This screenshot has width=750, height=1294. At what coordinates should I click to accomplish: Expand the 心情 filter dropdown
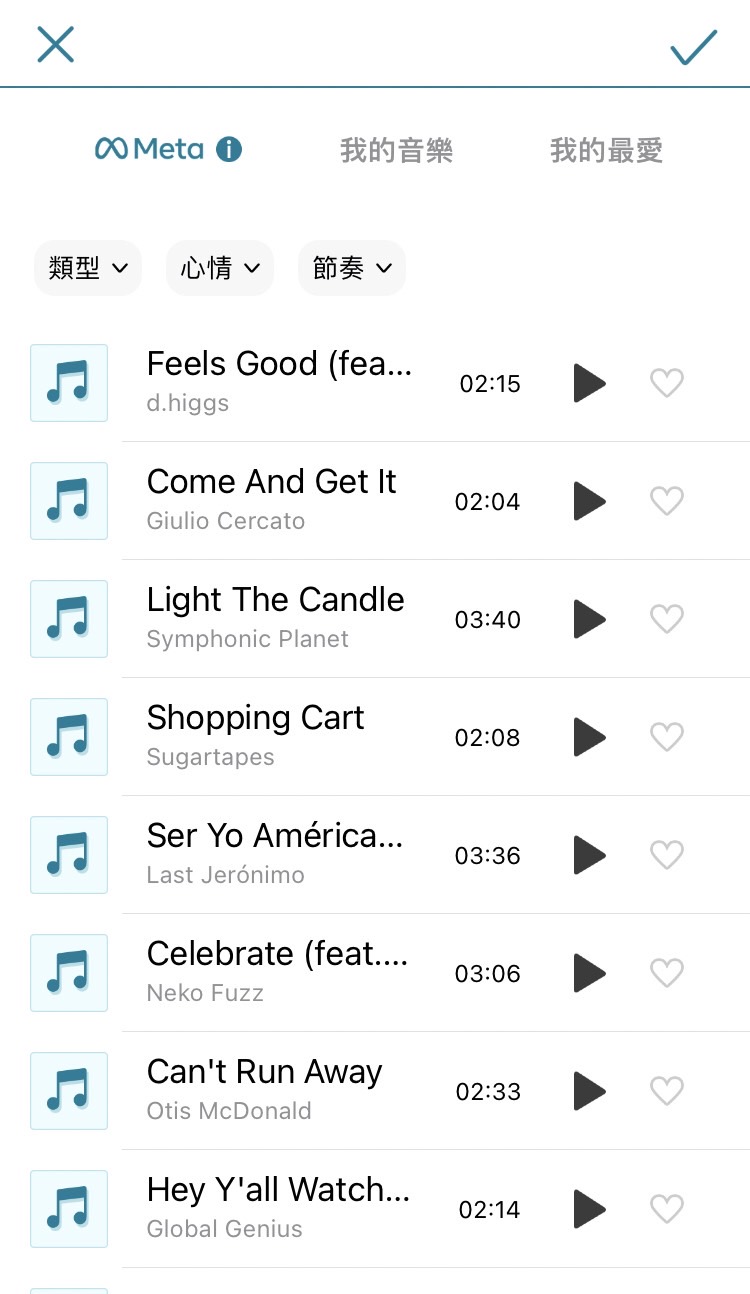220,268
